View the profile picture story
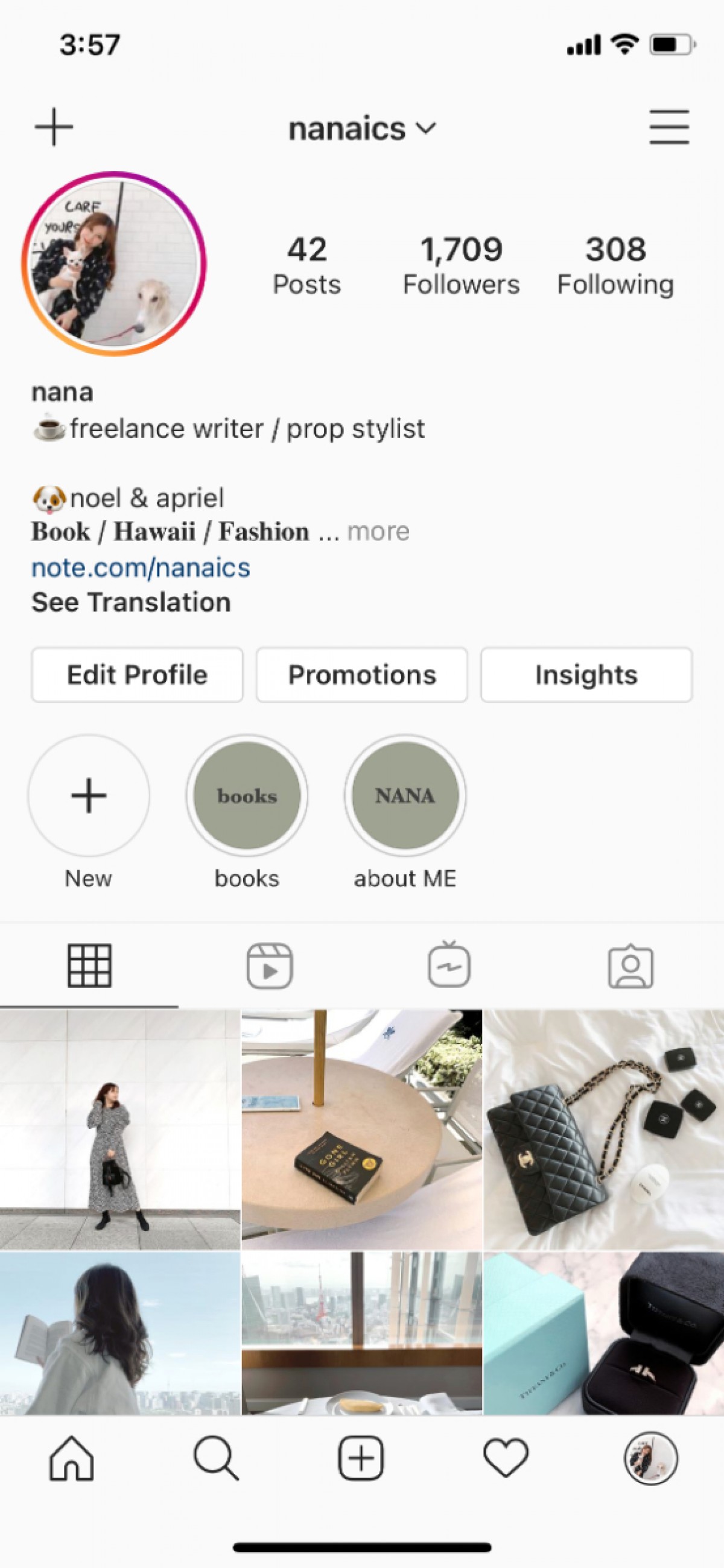The height and width of the screenshot is (1568, 724). pos(114,264)
